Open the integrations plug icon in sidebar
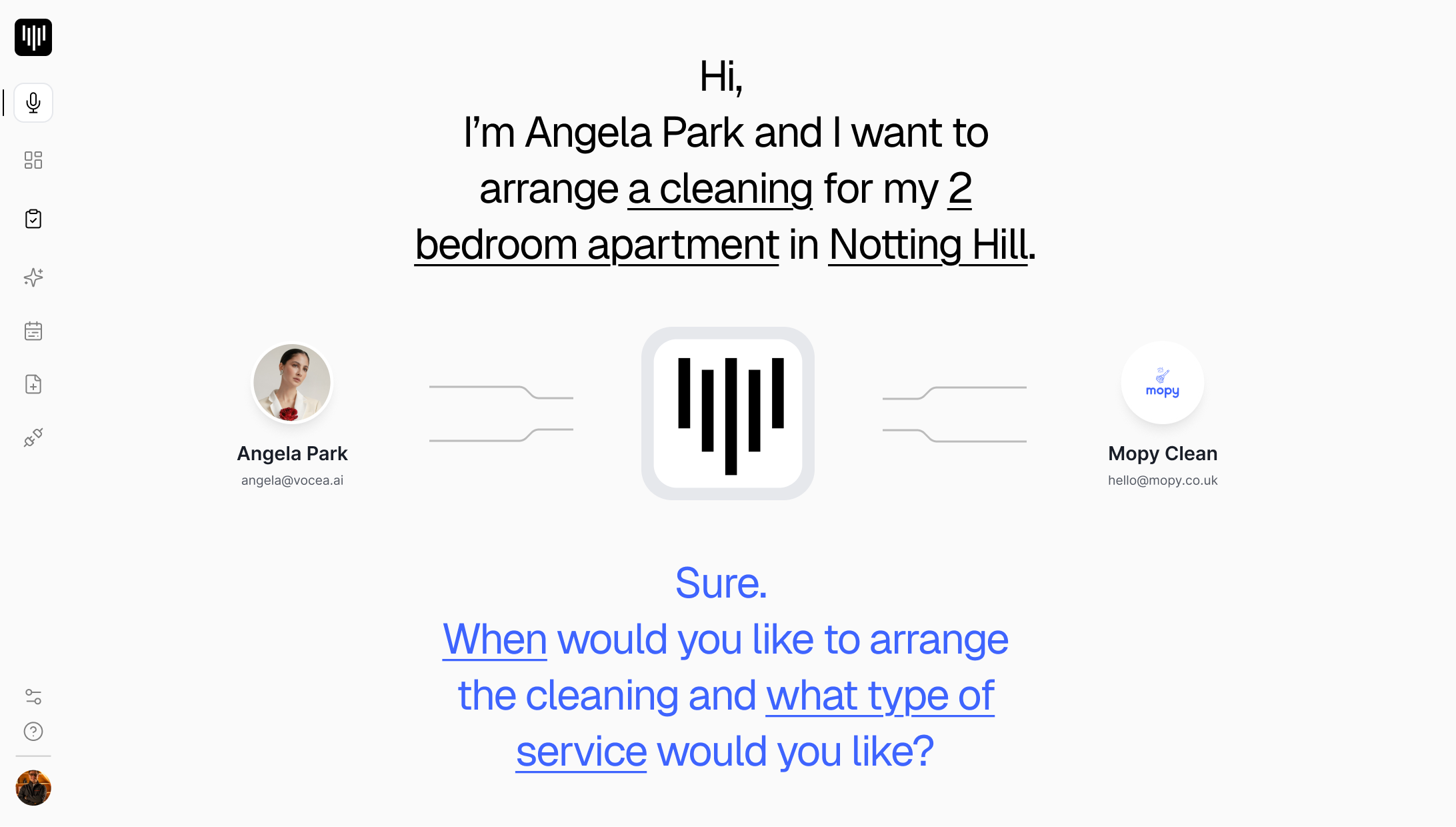This screenshot has width=1456, height=827. point(33,438)
